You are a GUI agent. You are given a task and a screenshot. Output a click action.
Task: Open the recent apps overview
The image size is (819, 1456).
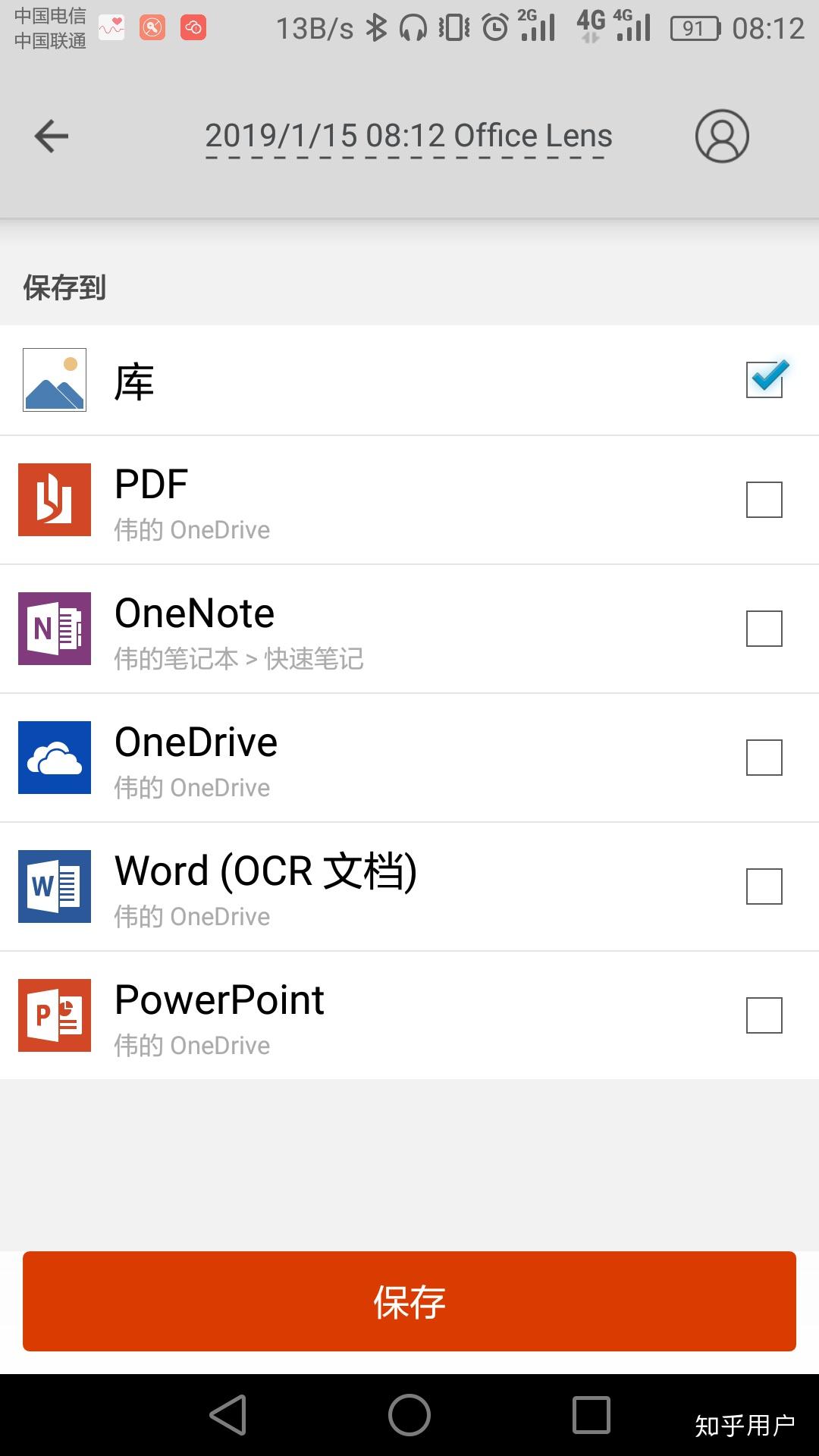click(591, 1415)
